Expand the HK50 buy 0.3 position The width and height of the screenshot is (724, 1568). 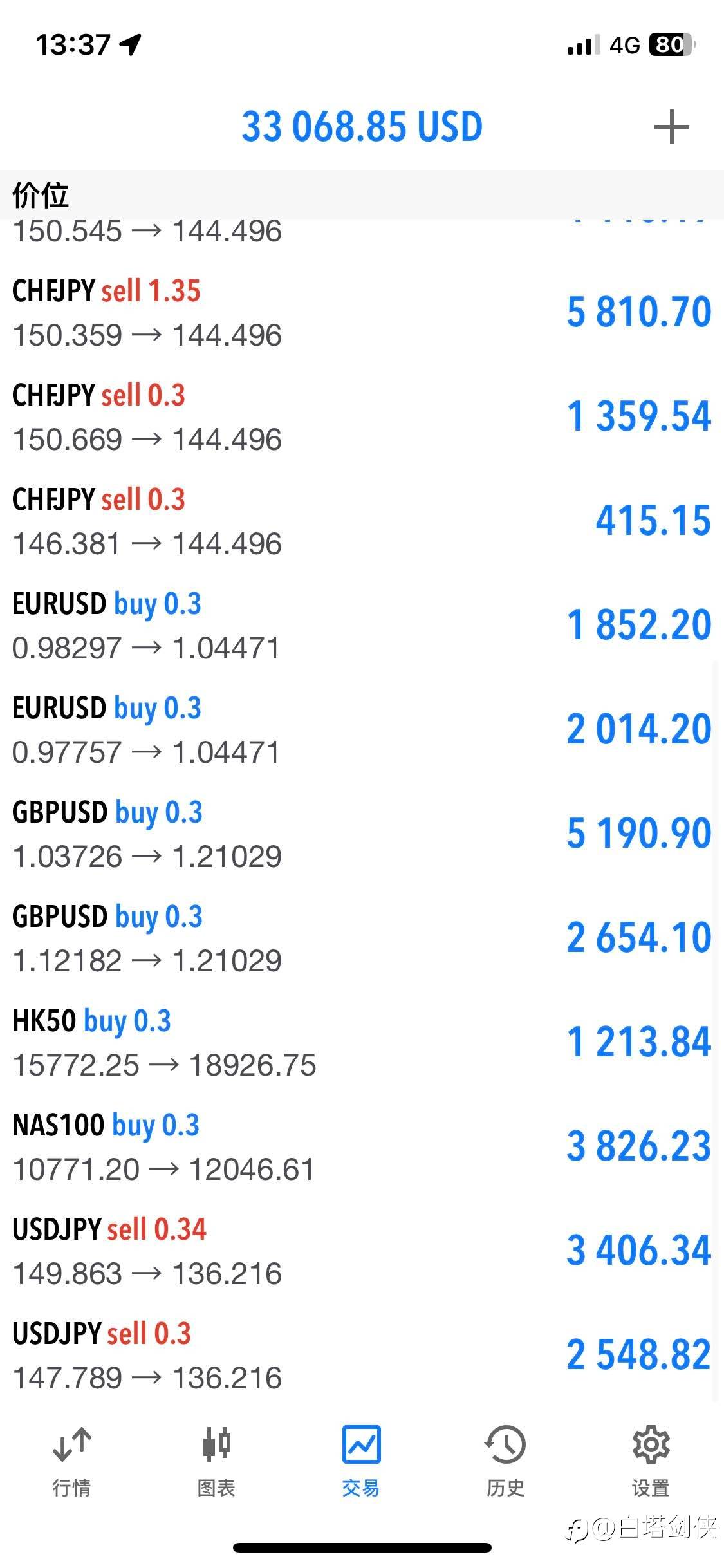point(362,1043)
